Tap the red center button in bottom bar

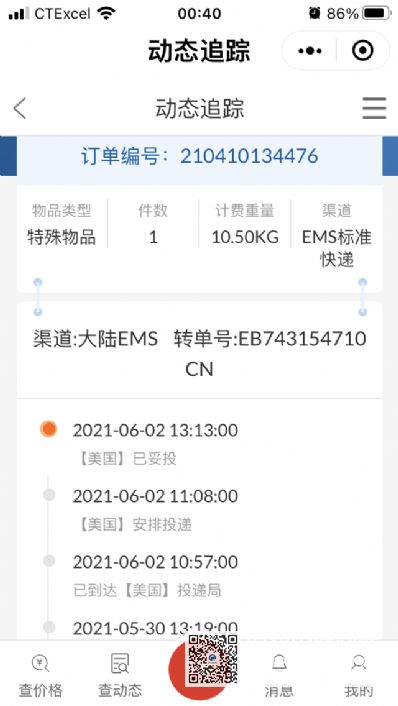(x=199, y=670)
